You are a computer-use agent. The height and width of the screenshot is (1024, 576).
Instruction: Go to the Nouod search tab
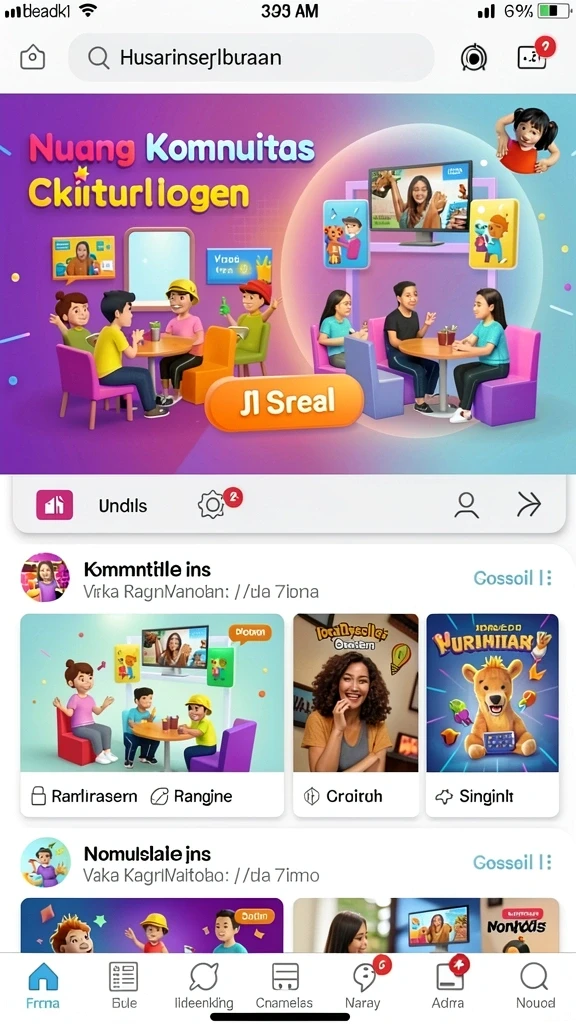535,986
